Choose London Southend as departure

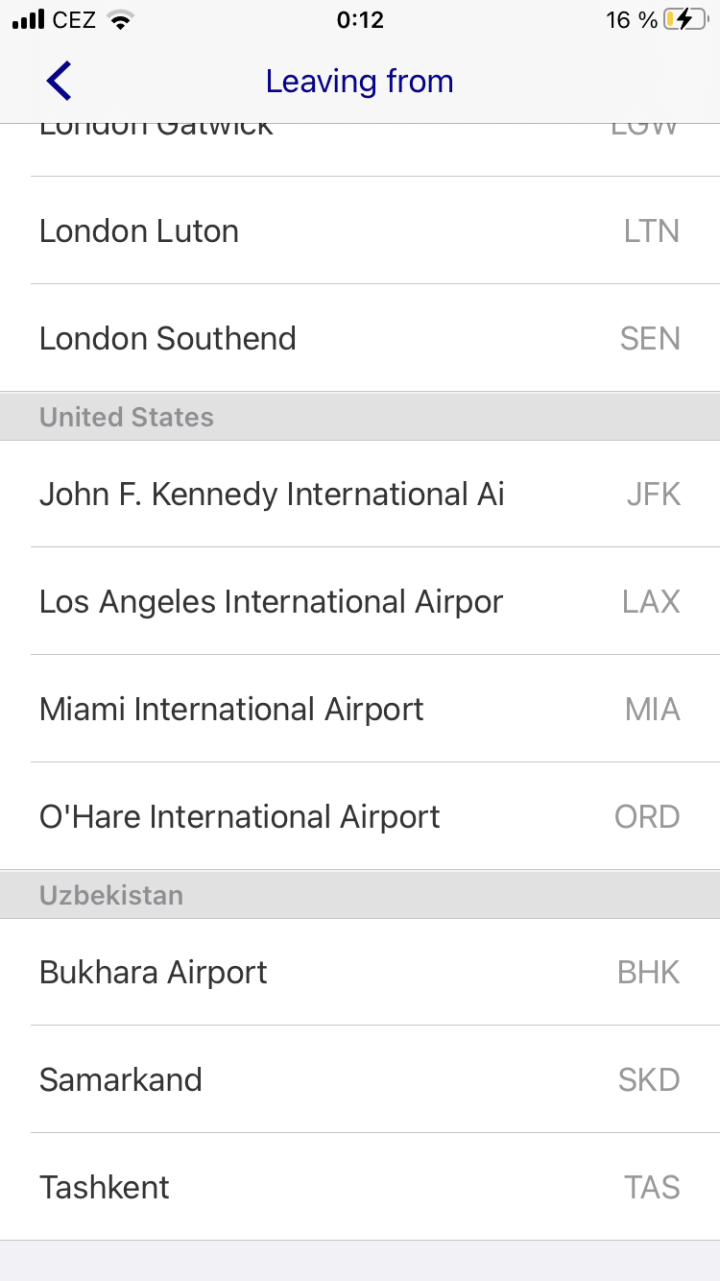[360, 338]
